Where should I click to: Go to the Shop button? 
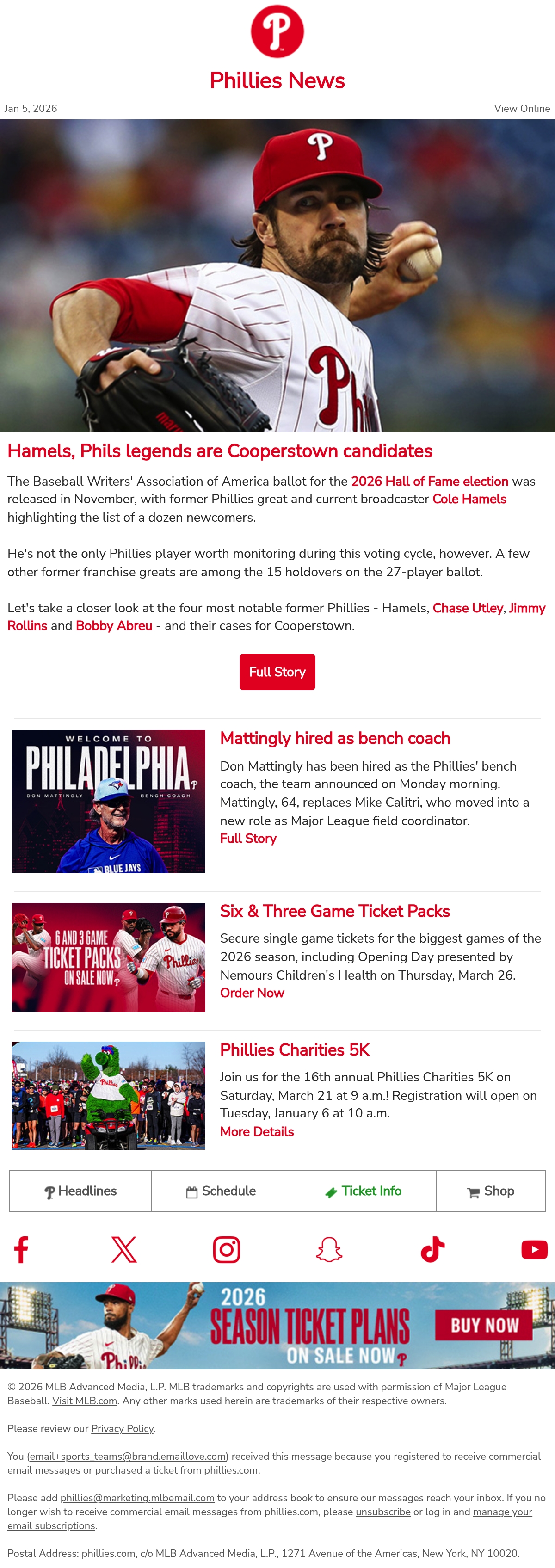[x=491, y=1191]
